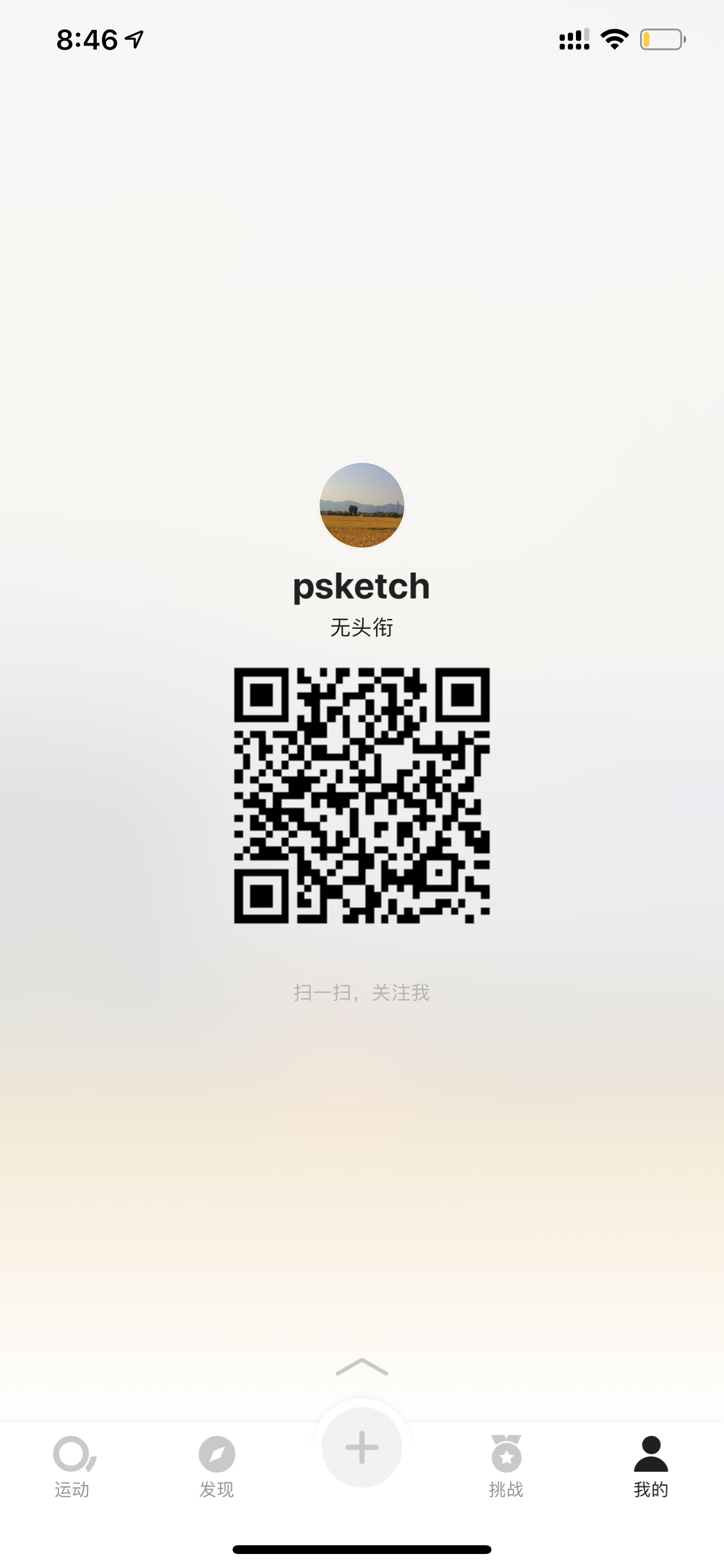Select the 我的 tab

pos(651,1467)
